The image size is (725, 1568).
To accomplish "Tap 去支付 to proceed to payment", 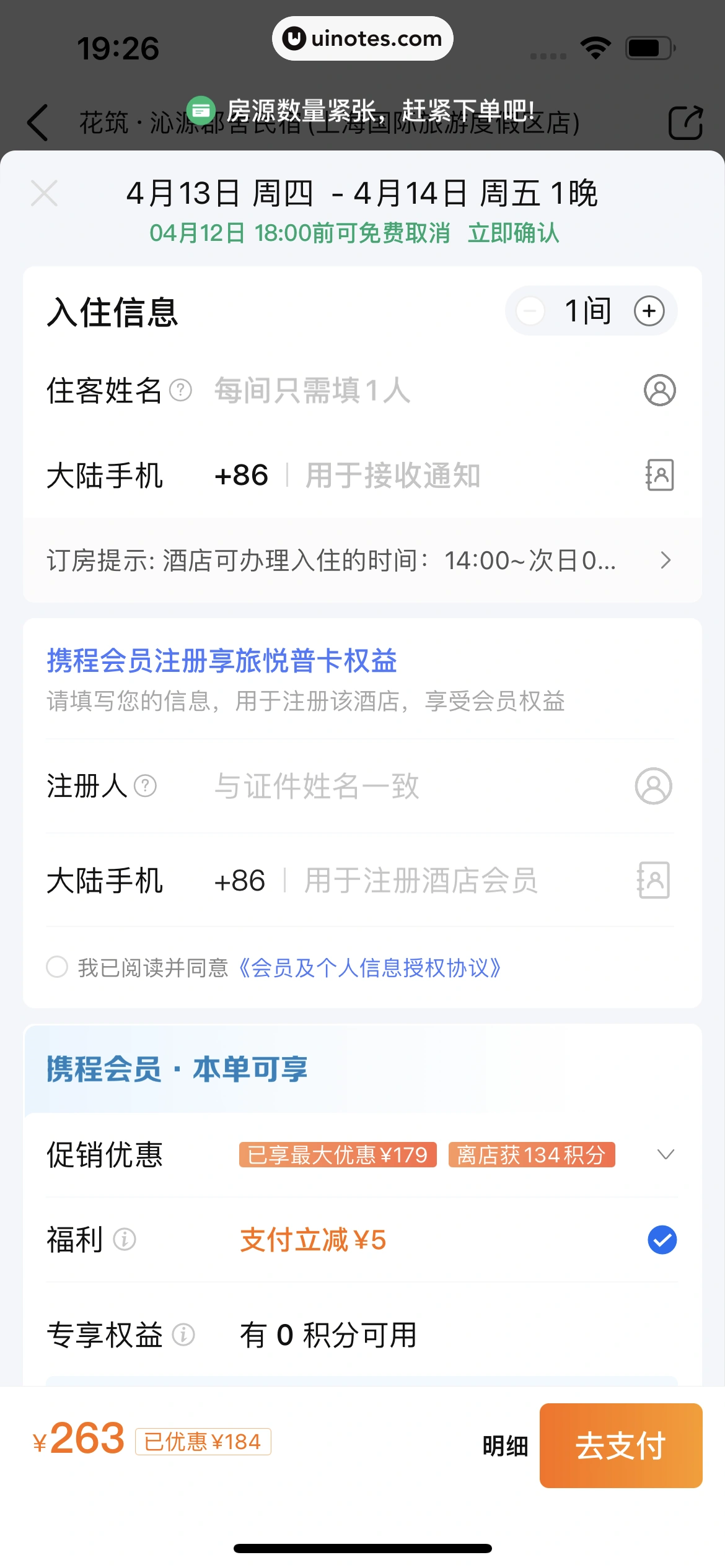I will point(620,1446).
